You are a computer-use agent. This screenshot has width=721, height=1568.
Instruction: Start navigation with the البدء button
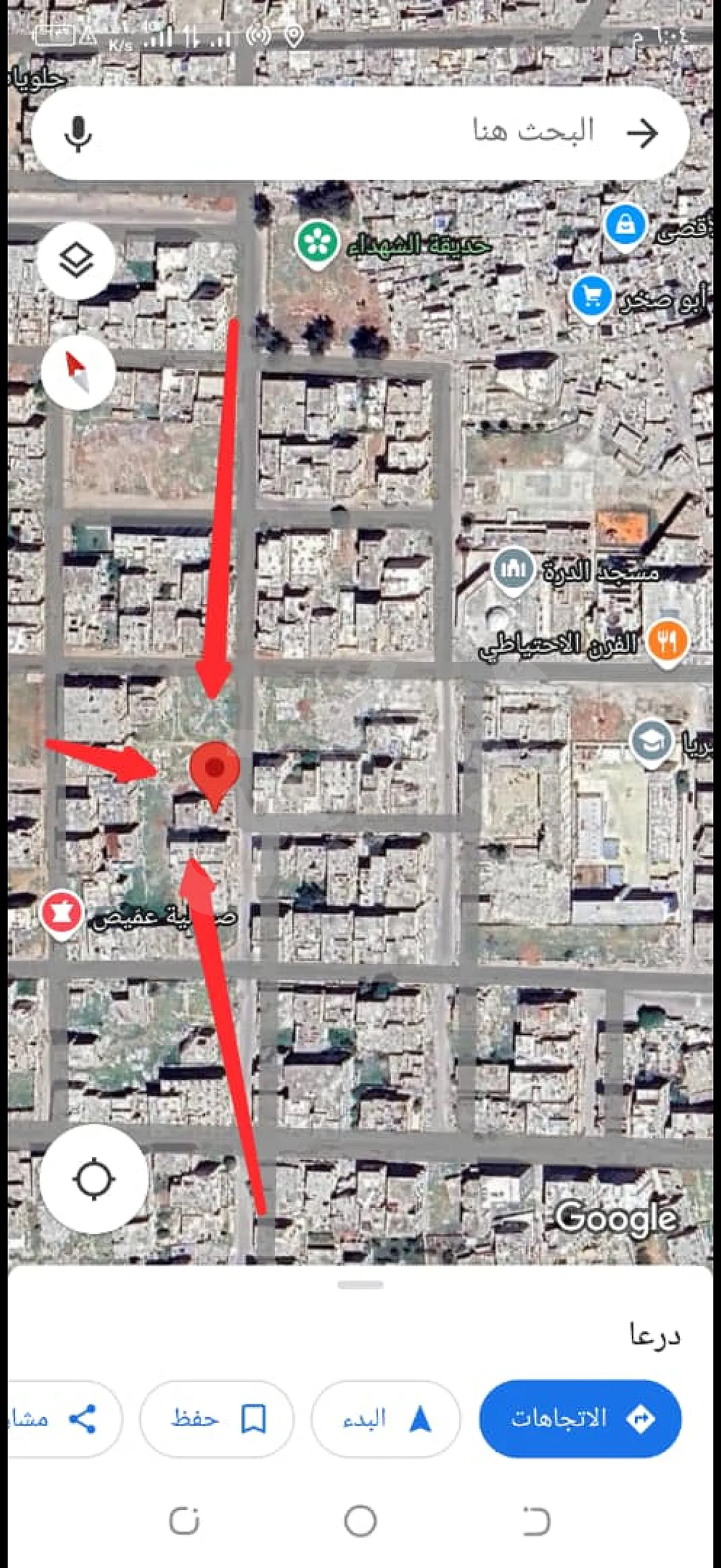(x=385, y=1419)
